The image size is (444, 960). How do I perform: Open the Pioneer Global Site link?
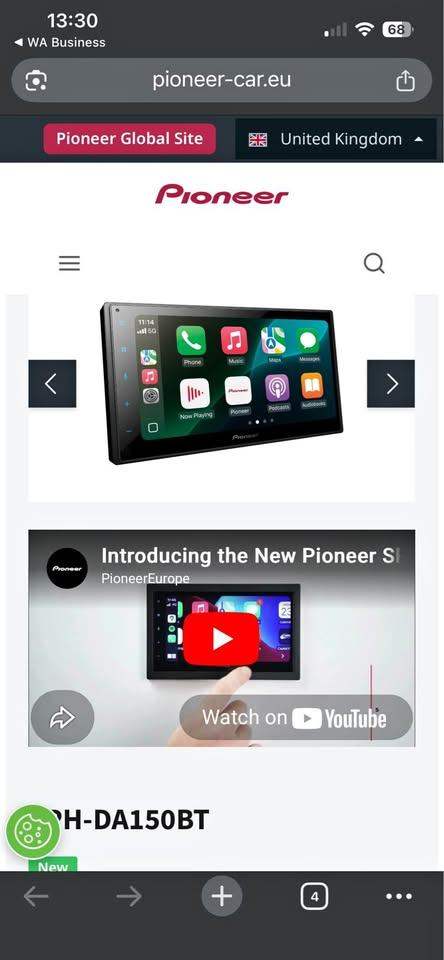[x=129, y=138]
